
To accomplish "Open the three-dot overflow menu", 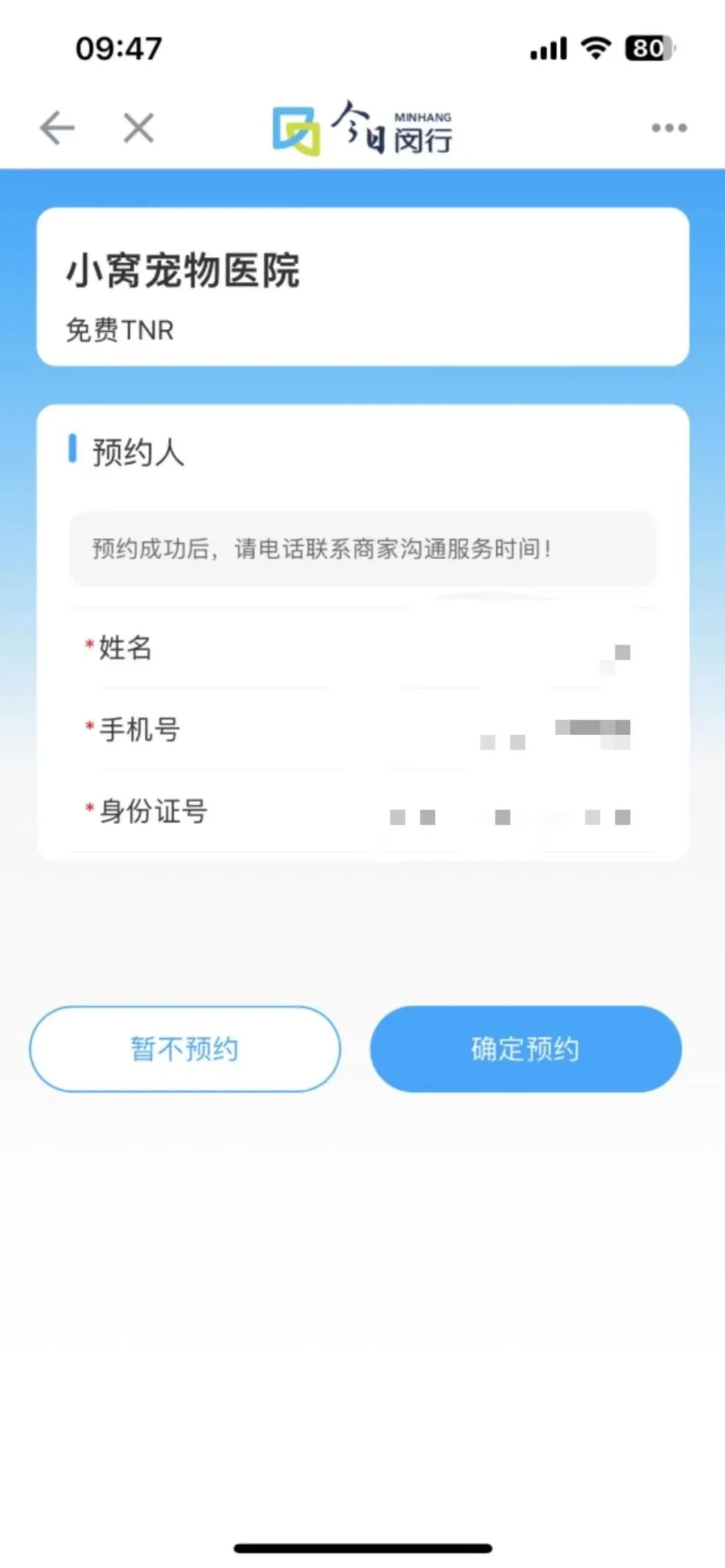I will click(668, 128).
